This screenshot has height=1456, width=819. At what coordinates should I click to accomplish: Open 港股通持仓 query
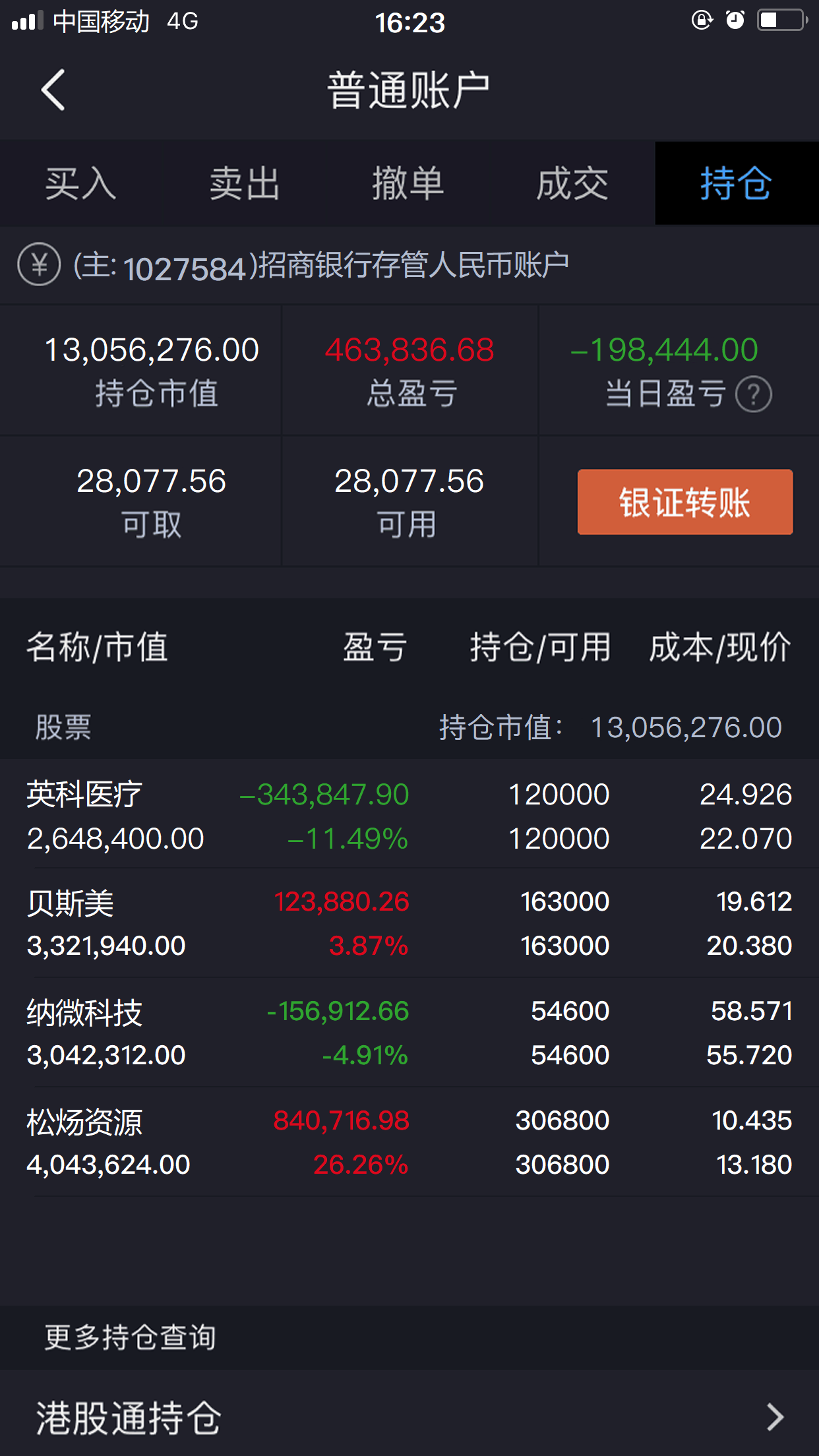click(409, 1417)
